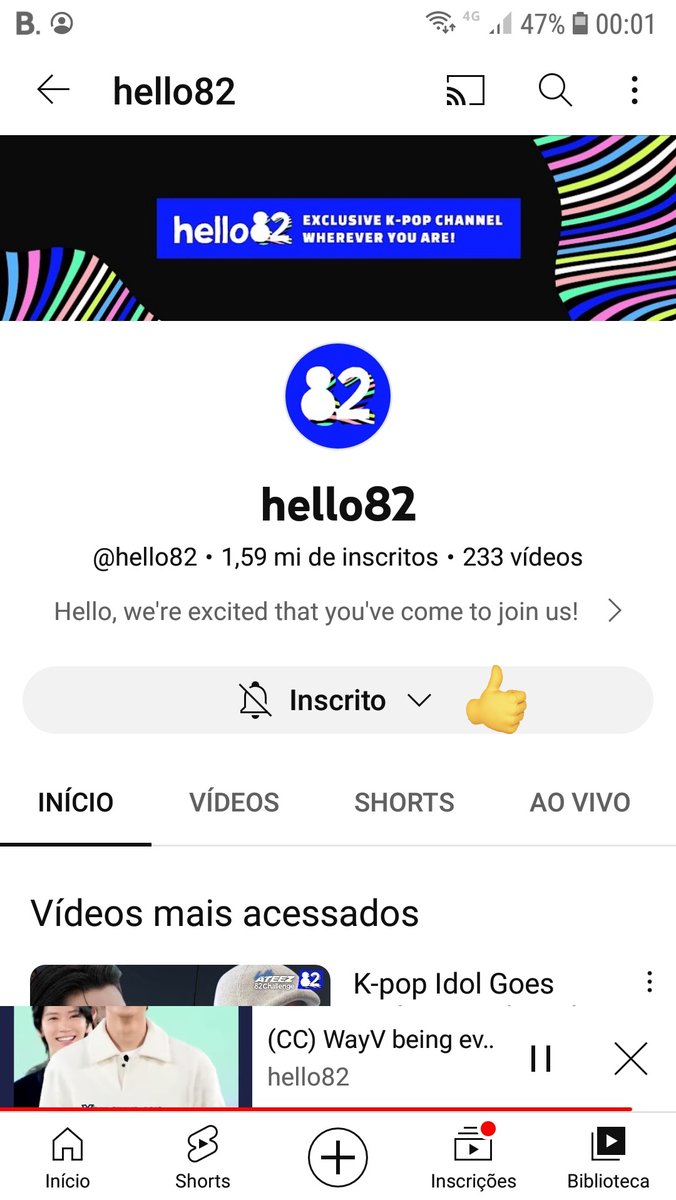Viewport: 676px width, 1200px height.
Task: Open the cast to device icon
Action: point(465,91)
